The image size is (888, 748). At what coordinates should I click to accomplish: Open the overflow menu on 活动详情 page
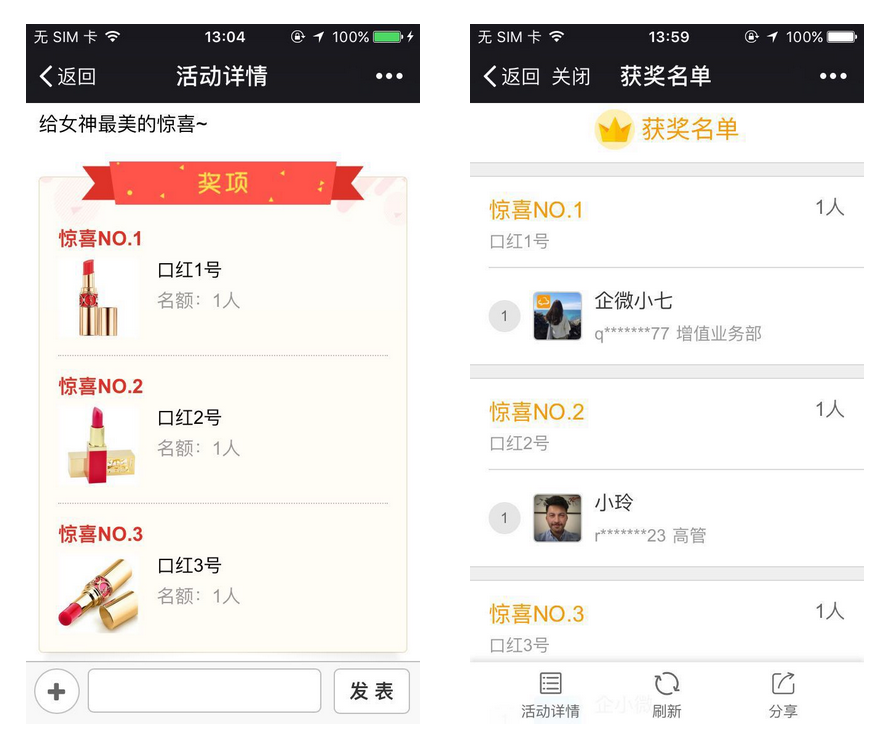coord(389,77)
